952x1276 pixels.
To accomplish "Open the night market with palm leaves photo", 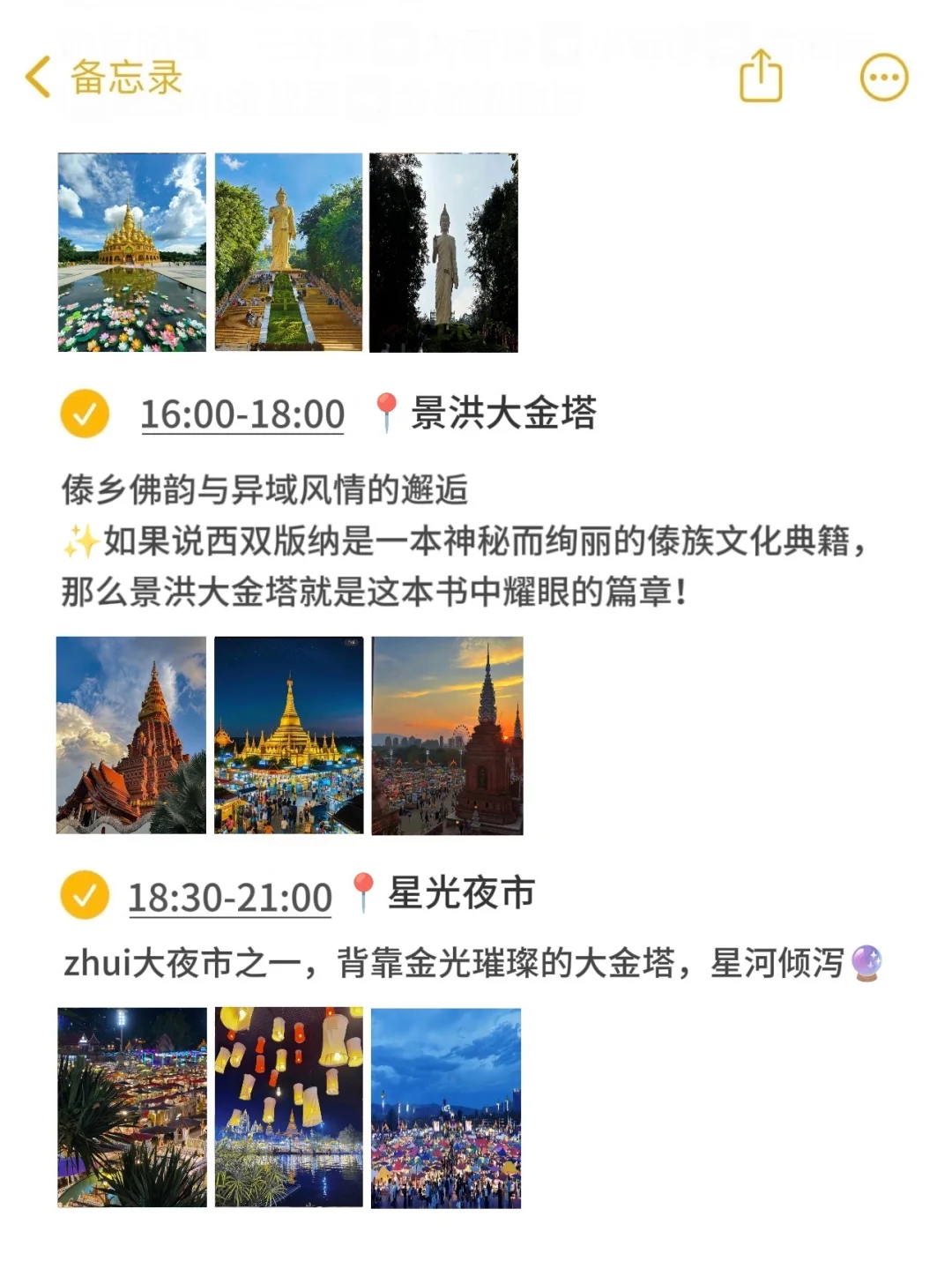I will point(132,1107).
